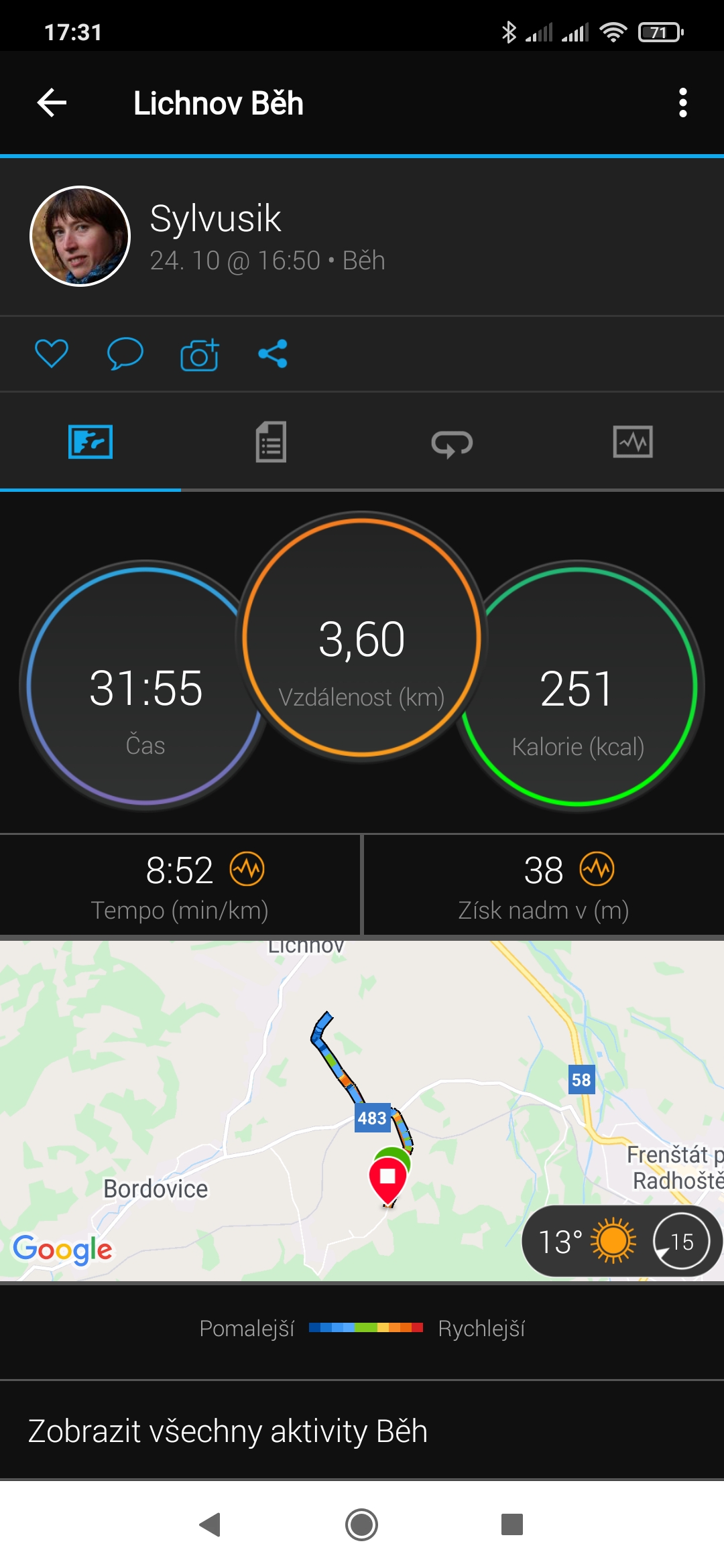This screenshot has width=724, height=1568.
Task: Switch to the stats details tab
Action: [x=271, y=442]
